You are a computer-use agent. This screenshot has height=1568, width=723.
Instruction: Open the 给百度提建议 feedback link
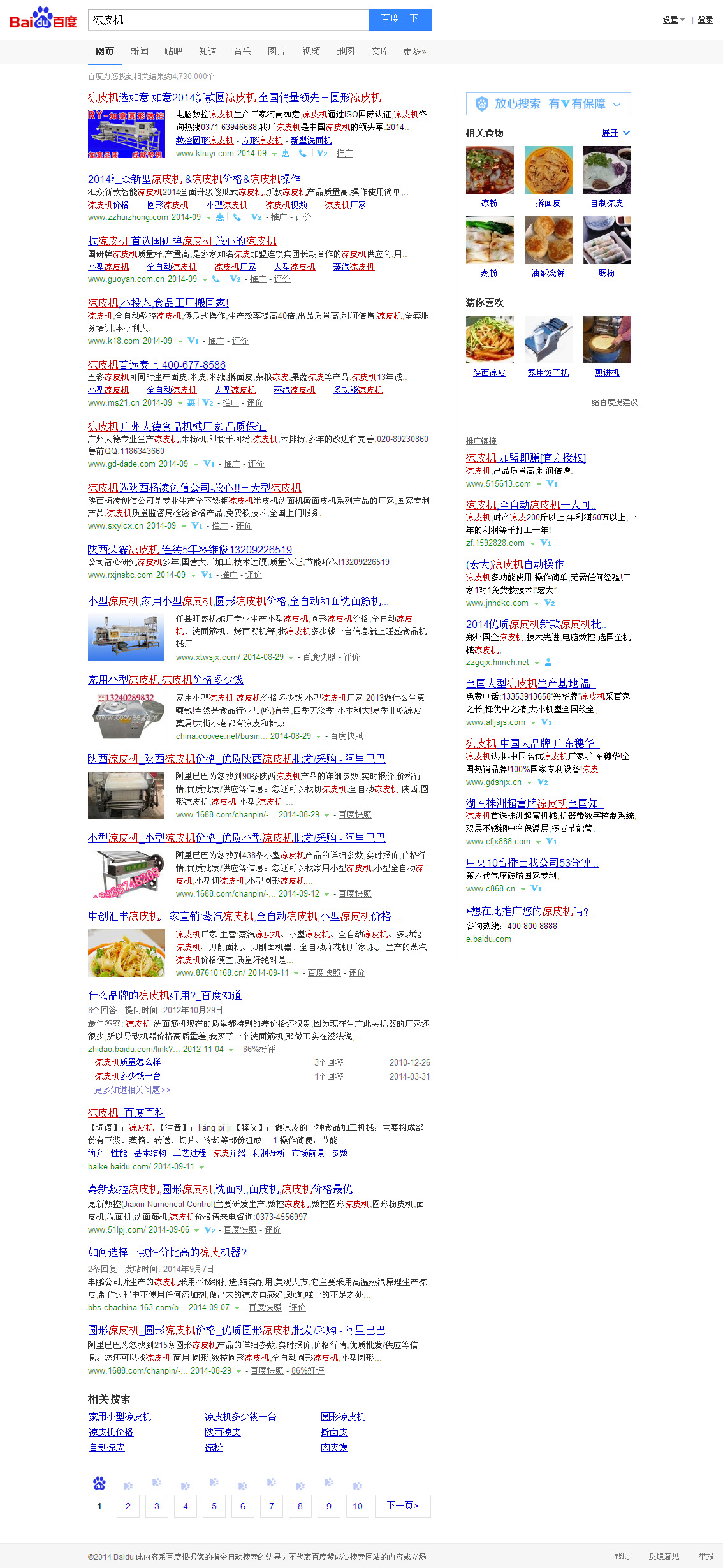[615, 402]
